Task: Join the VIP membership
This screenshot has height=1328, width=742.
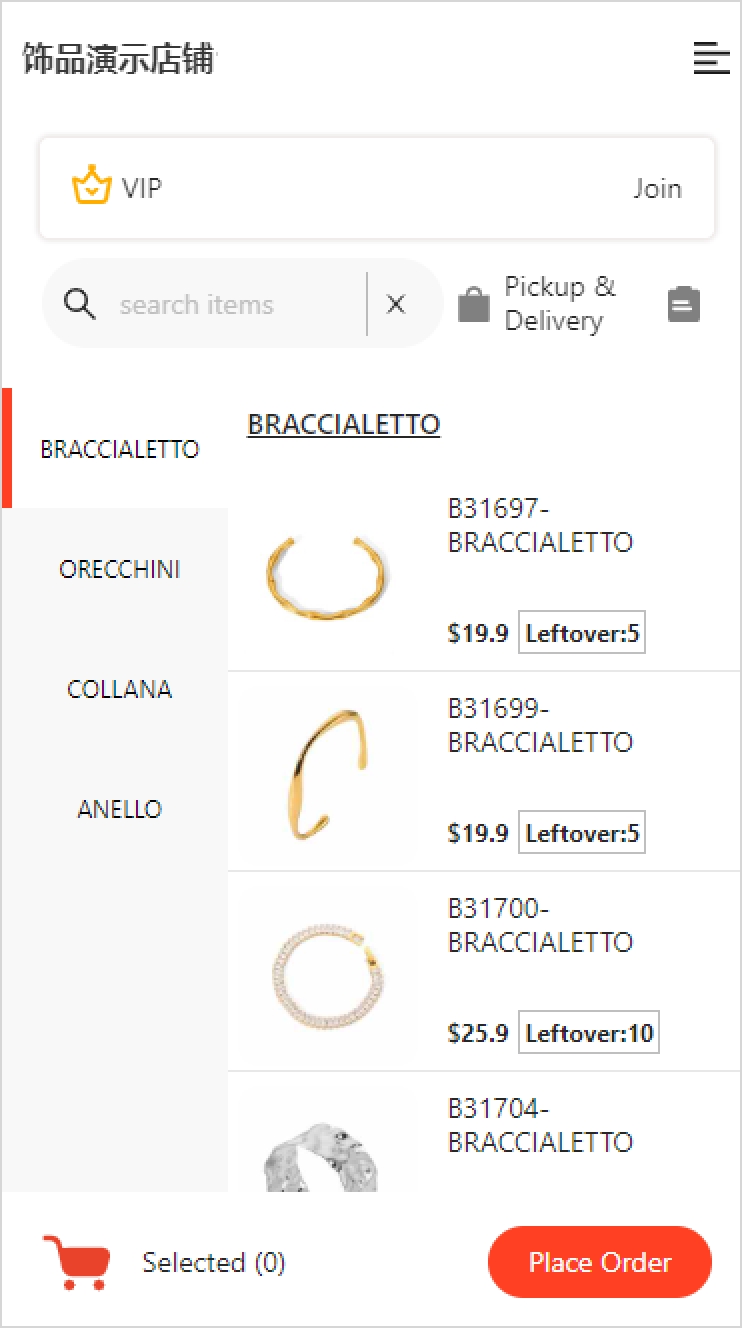Action: (x=657, y=188)
